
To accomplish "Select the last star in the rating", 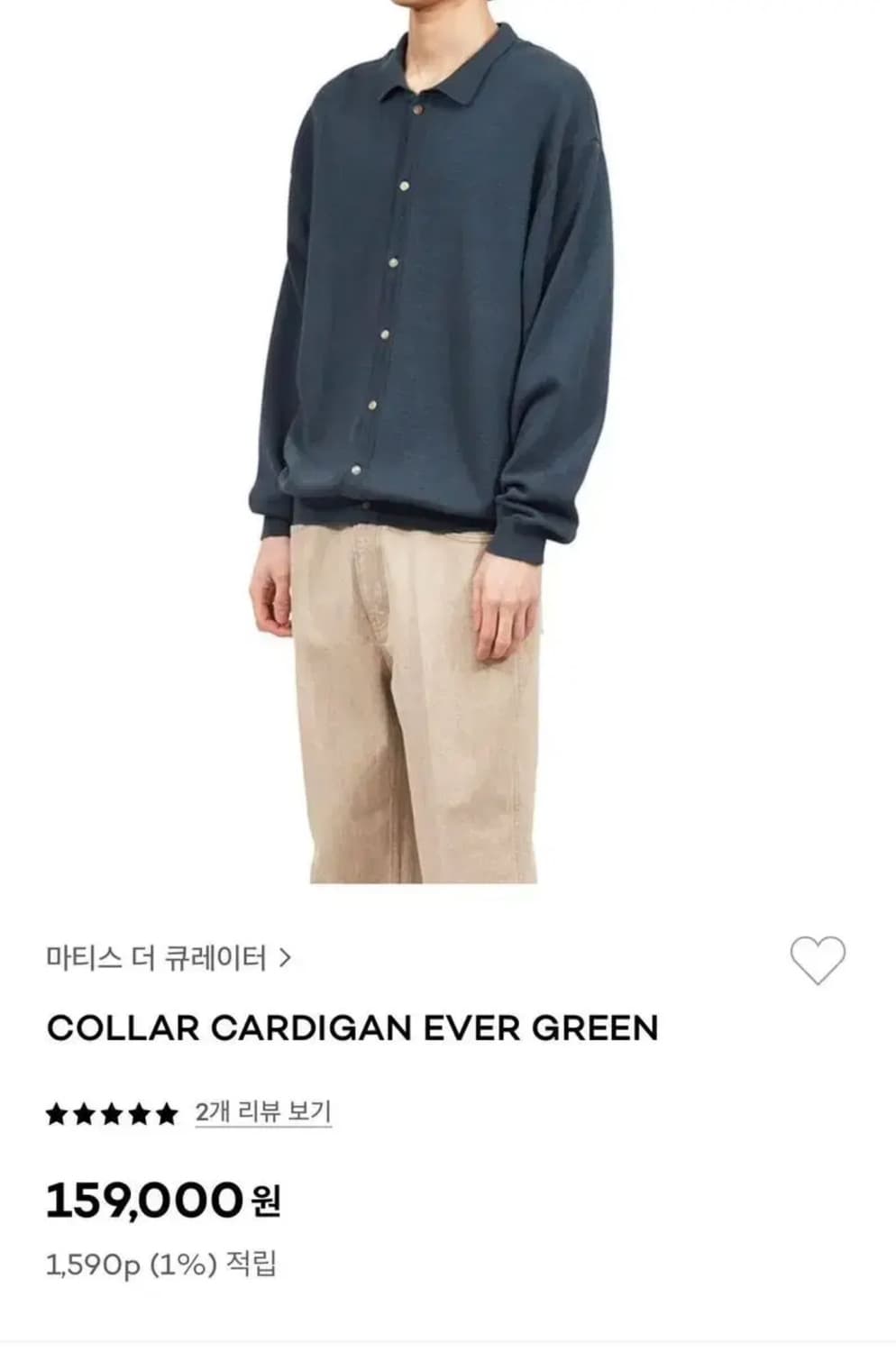I will [x=166, y=1112].
